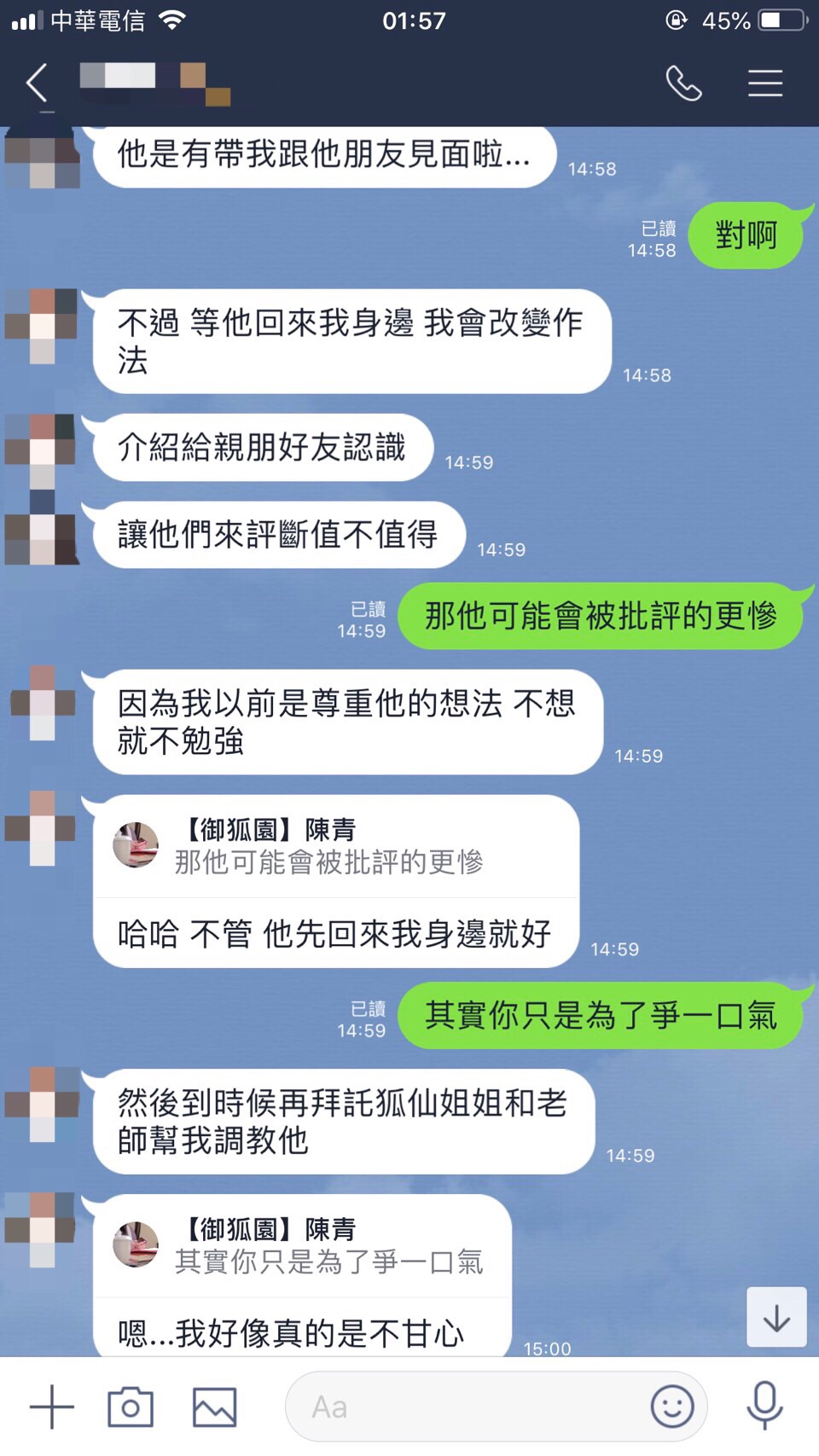The height and width of the screenshot is (1456, 819).
Task: Record a voice message with microphone
Action: coord(764,1407)
